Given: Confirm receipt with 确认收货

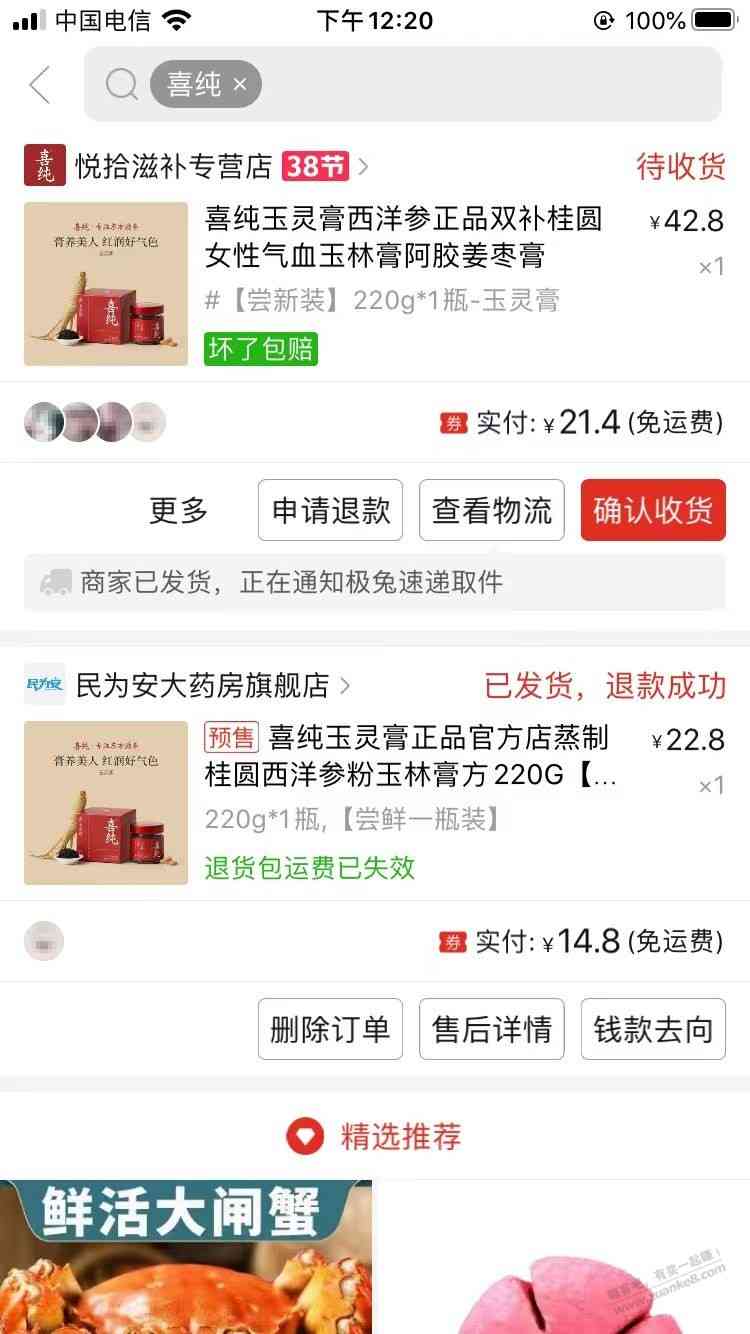Looking at the screenshot, I should point(653,511).
